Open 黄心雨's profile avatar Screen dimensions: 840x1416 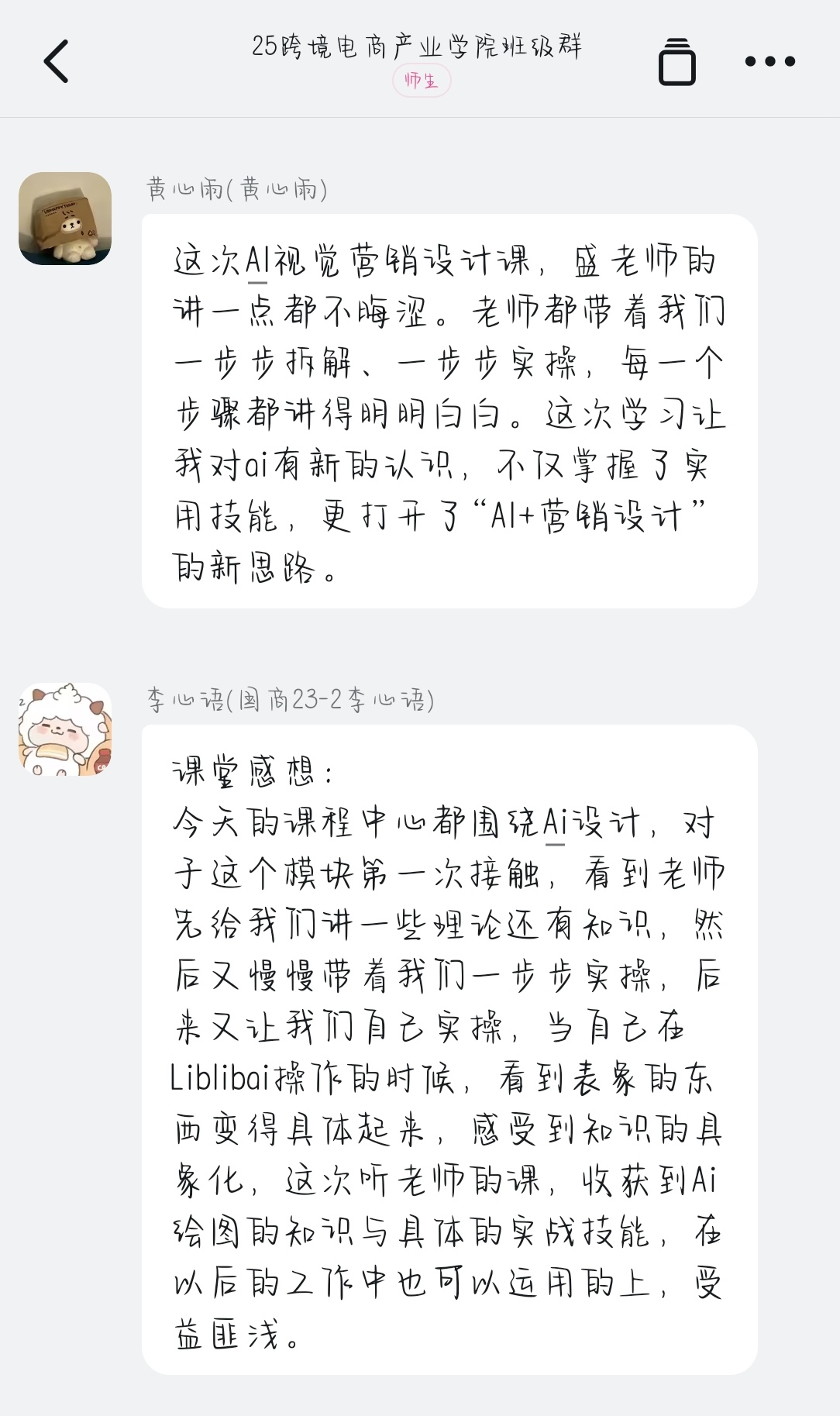click(65, 219)
